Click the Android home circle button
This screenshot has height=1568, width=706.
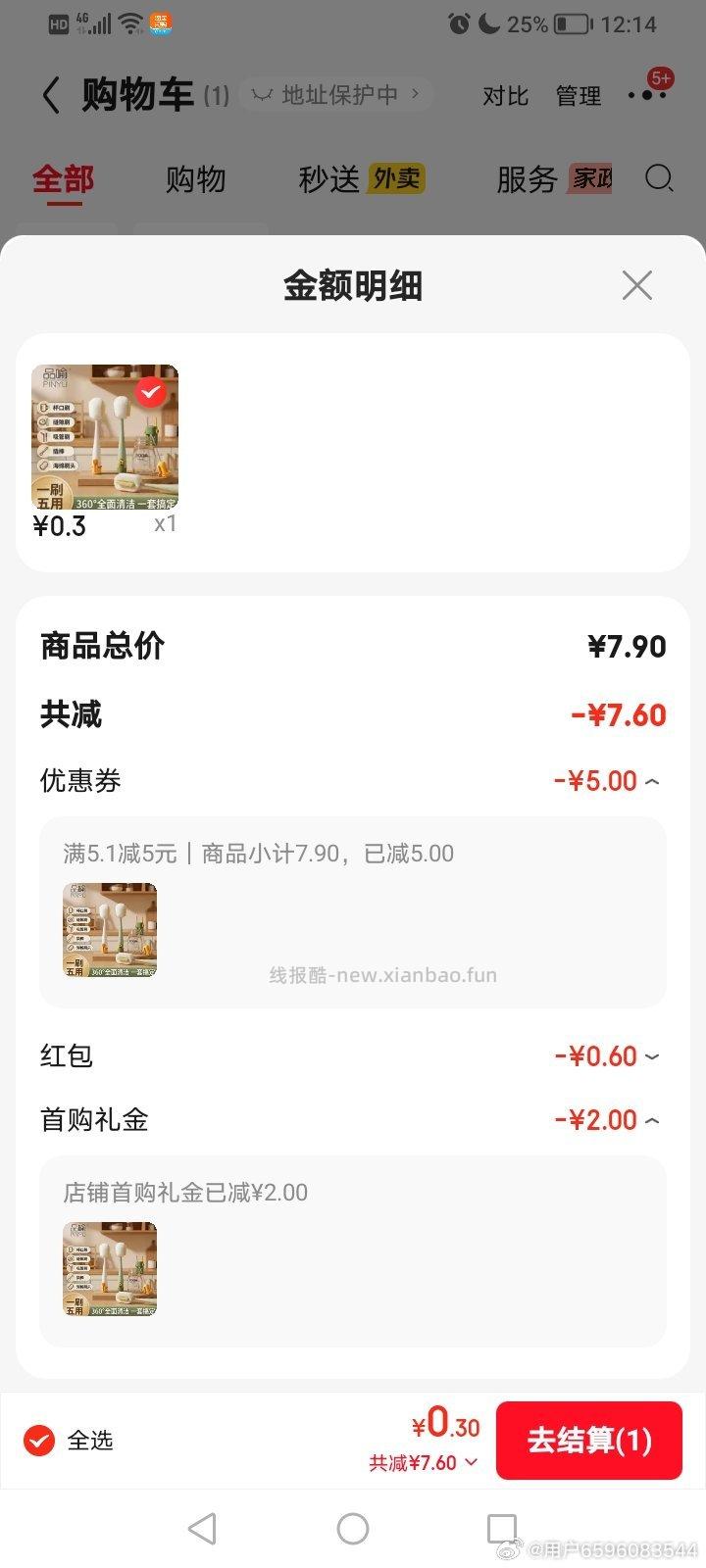pos(353,1527)
